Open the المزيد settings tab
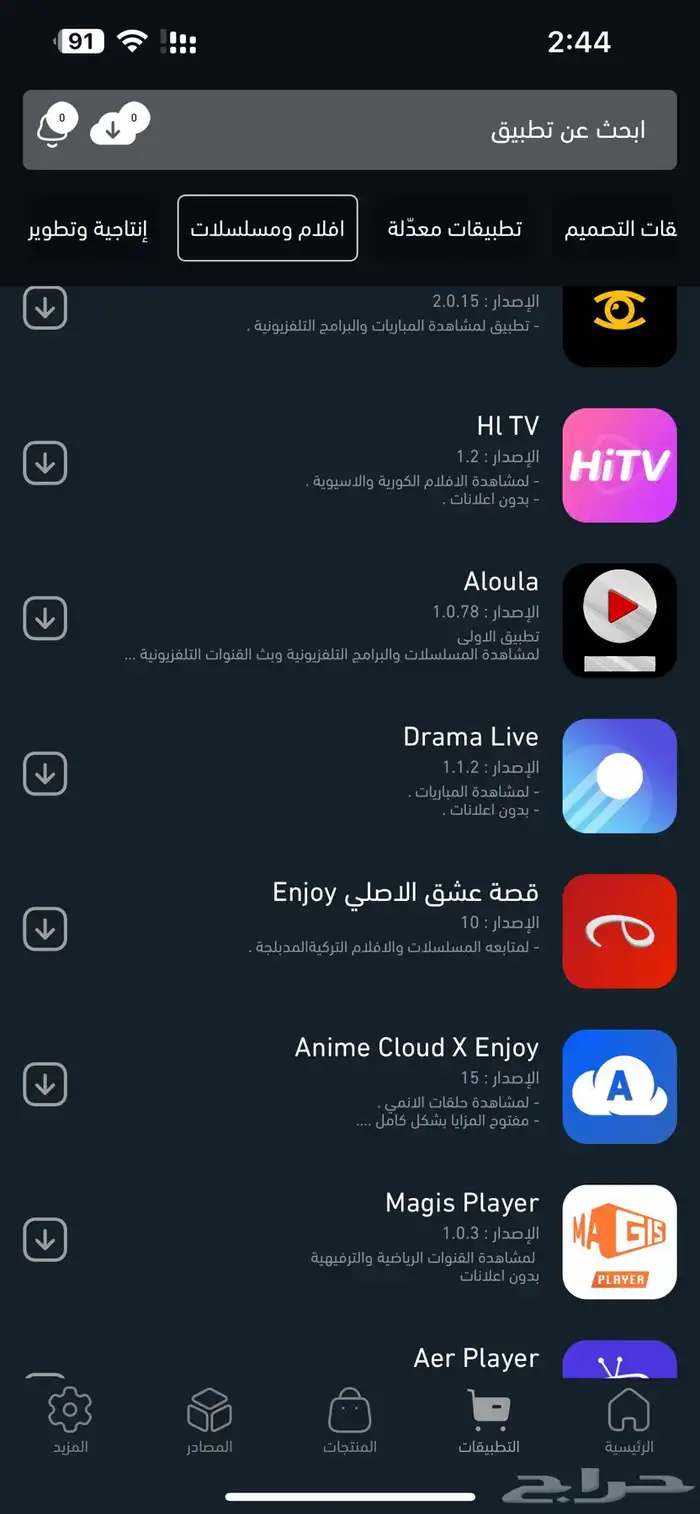The height and width of the screenshot is (1514, 700). (70, 1421)
